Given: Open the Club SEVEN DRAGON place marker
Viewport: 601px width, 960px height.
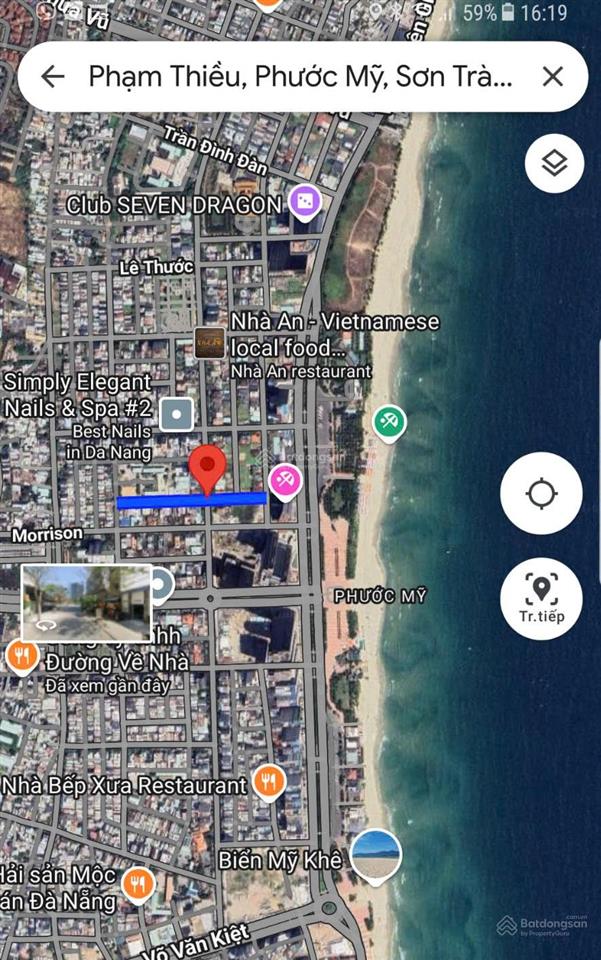Looking at the screenshot, I should (x=305, y=204).
